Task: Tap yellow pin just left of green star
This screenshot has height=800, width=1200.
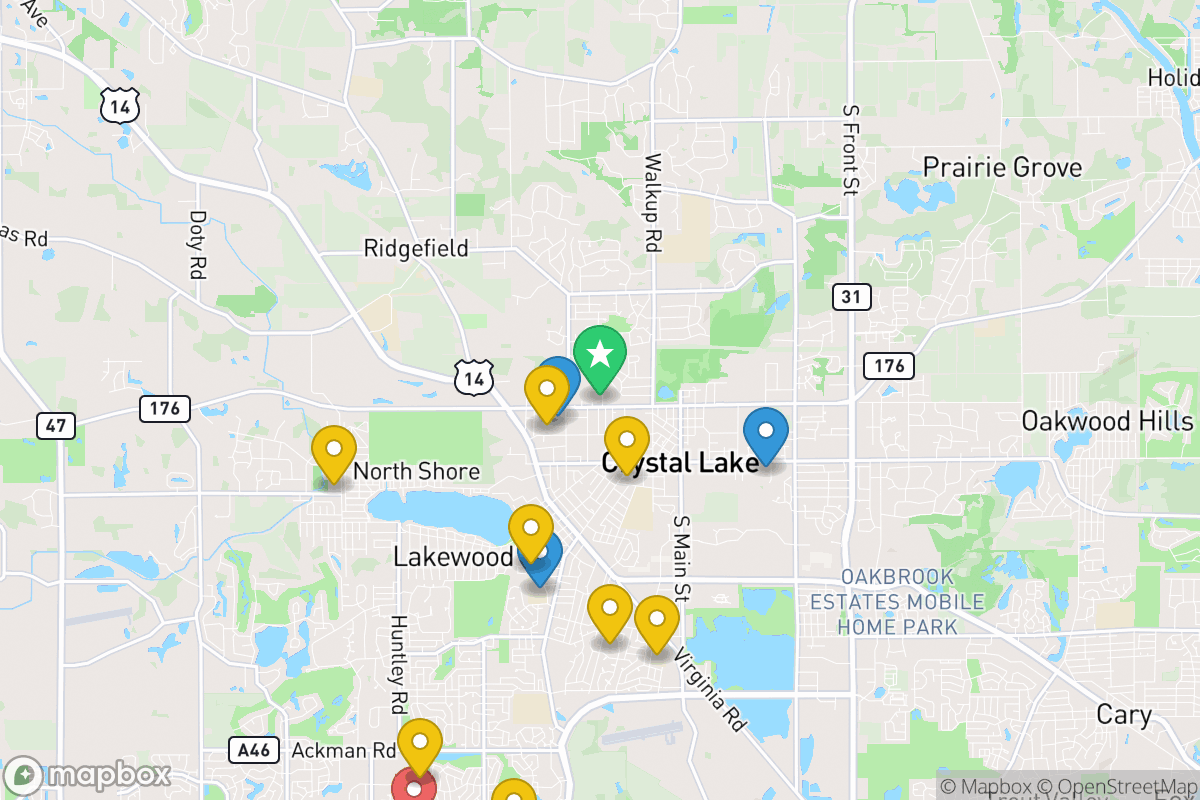Action: (x=546, y=390)
